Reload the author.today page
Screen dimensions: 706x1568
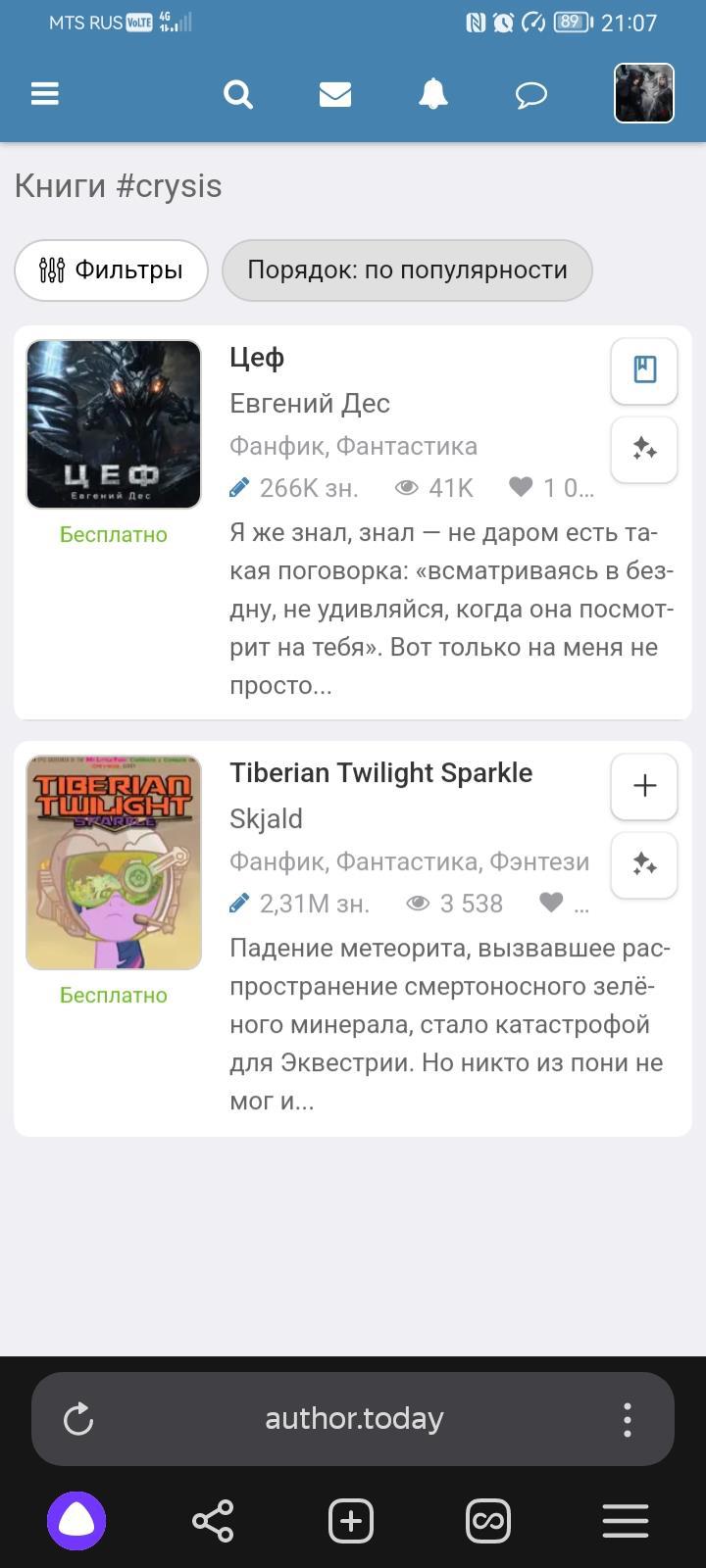(78, 1419)
